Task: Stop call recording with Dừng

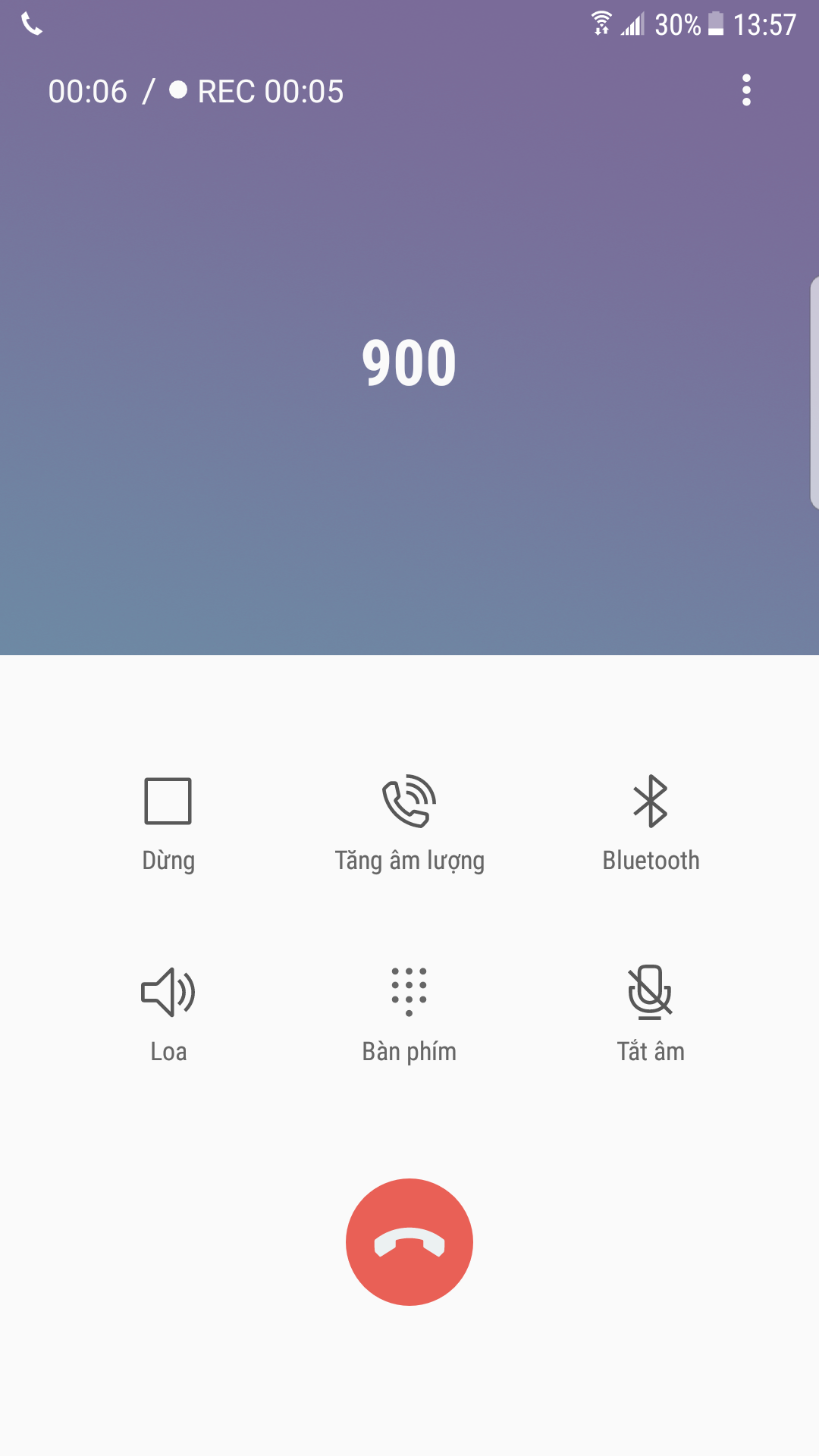Action: pos(168,824)
